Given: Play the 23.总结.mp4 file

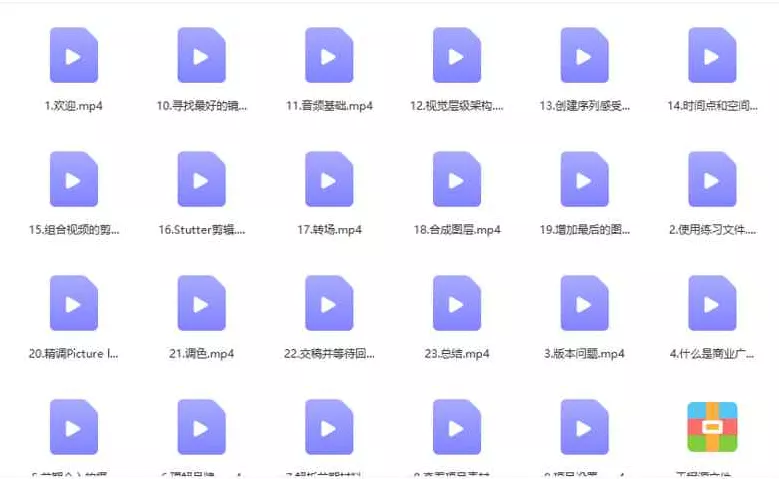Looking at the screenshot, I should point(457,304).
